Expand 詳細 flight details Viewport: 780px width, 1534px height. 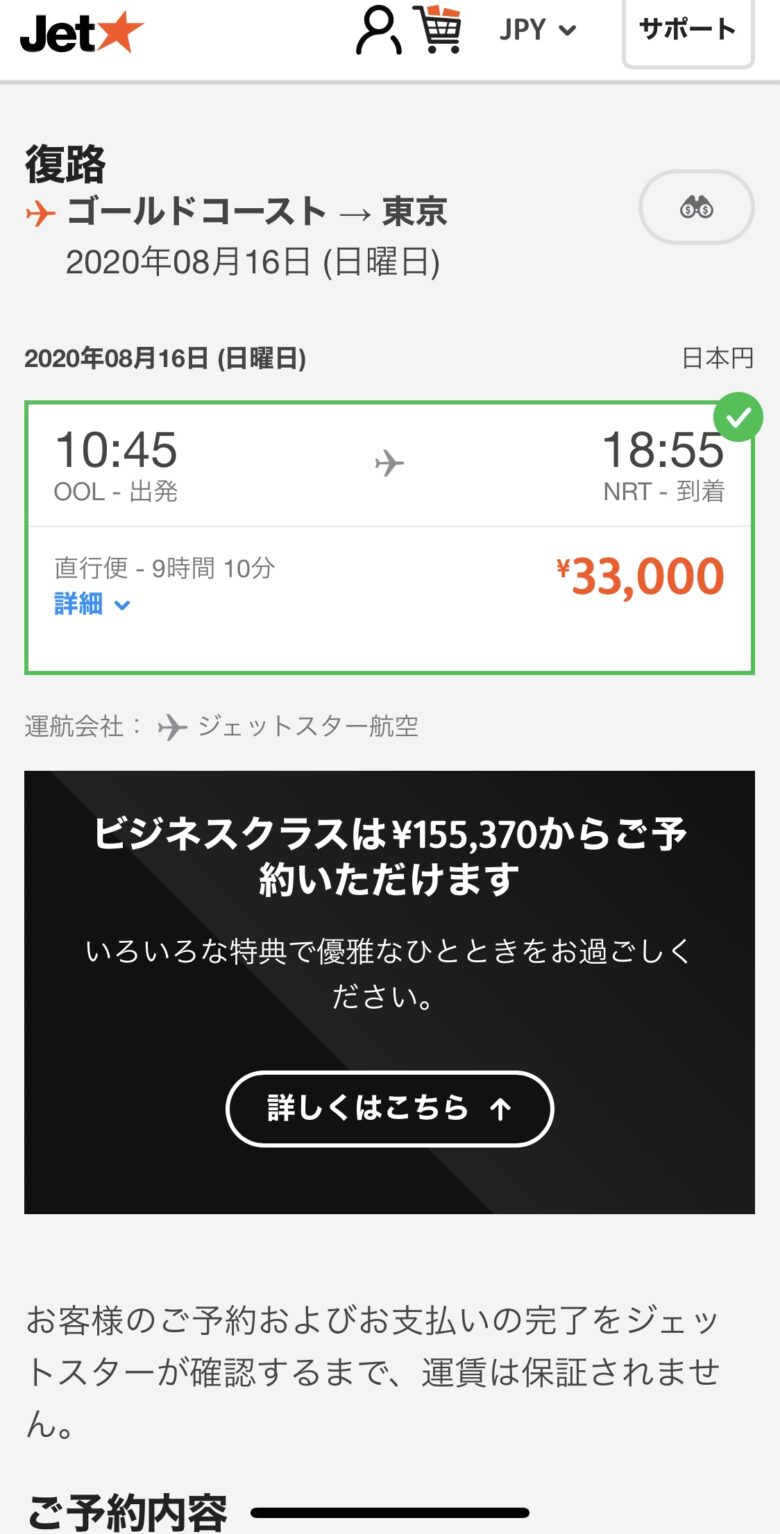click(92, 604)
